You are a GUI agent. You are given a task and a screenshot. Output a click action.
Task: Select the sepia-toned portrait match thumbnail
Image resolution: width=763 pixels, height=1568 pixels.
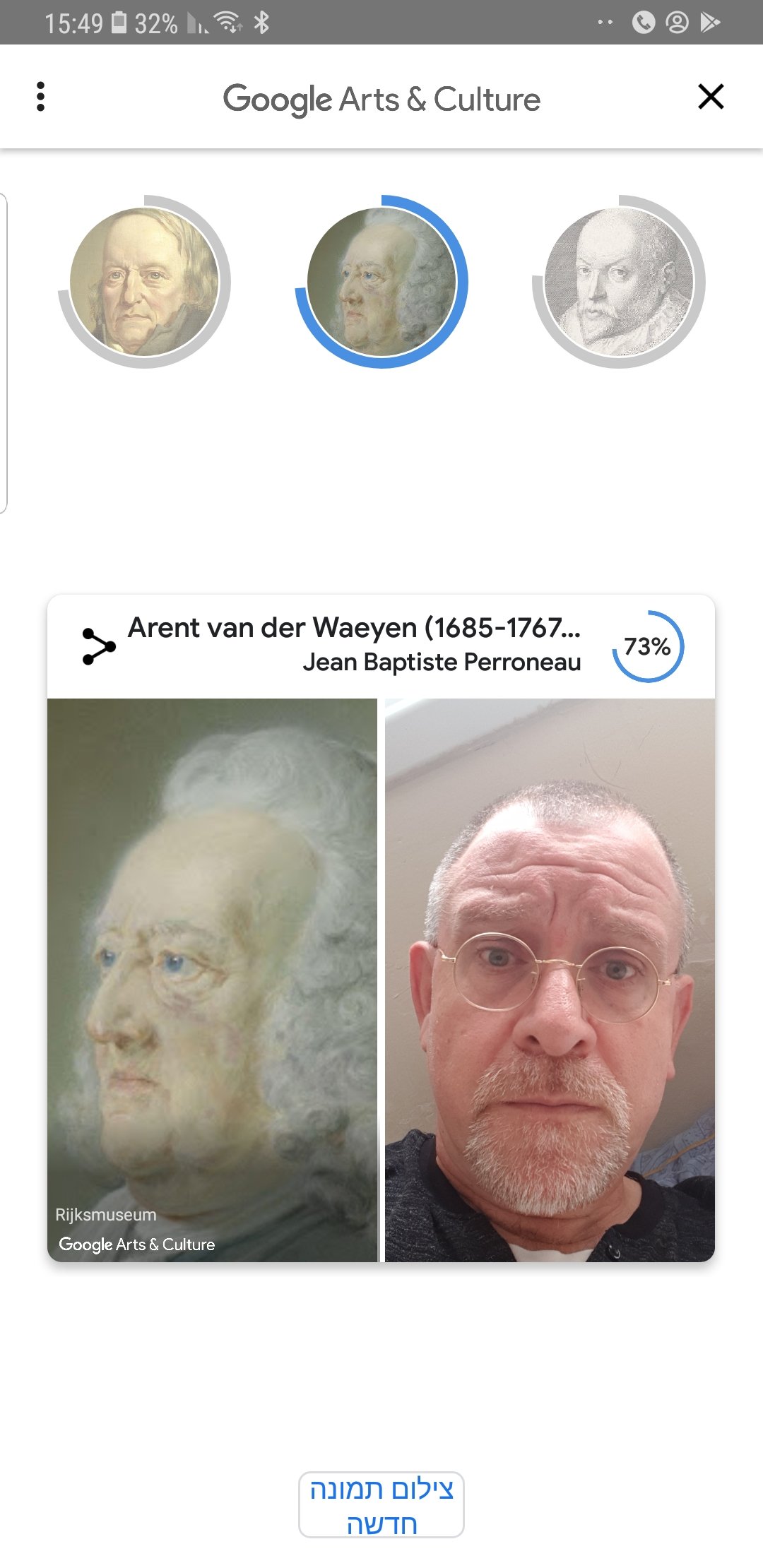(144, 282)
